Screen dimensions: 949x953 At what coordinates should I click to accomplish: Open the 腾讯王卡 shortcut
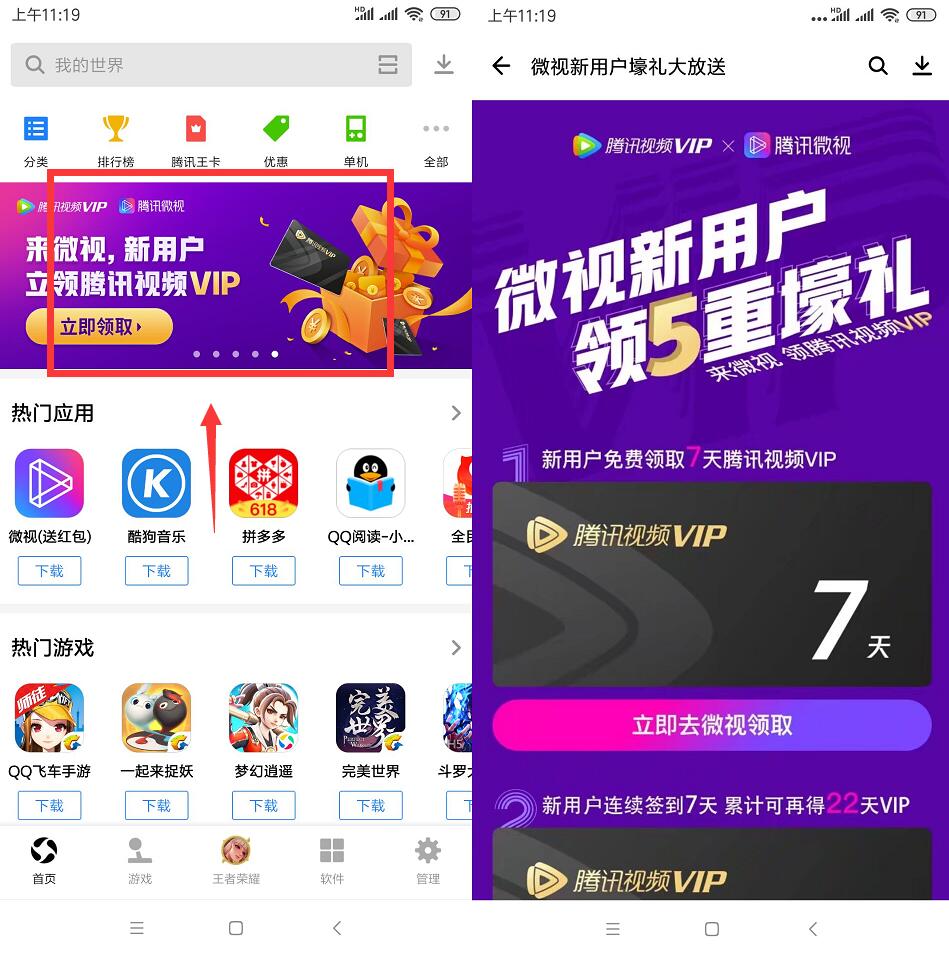point(196,140)
